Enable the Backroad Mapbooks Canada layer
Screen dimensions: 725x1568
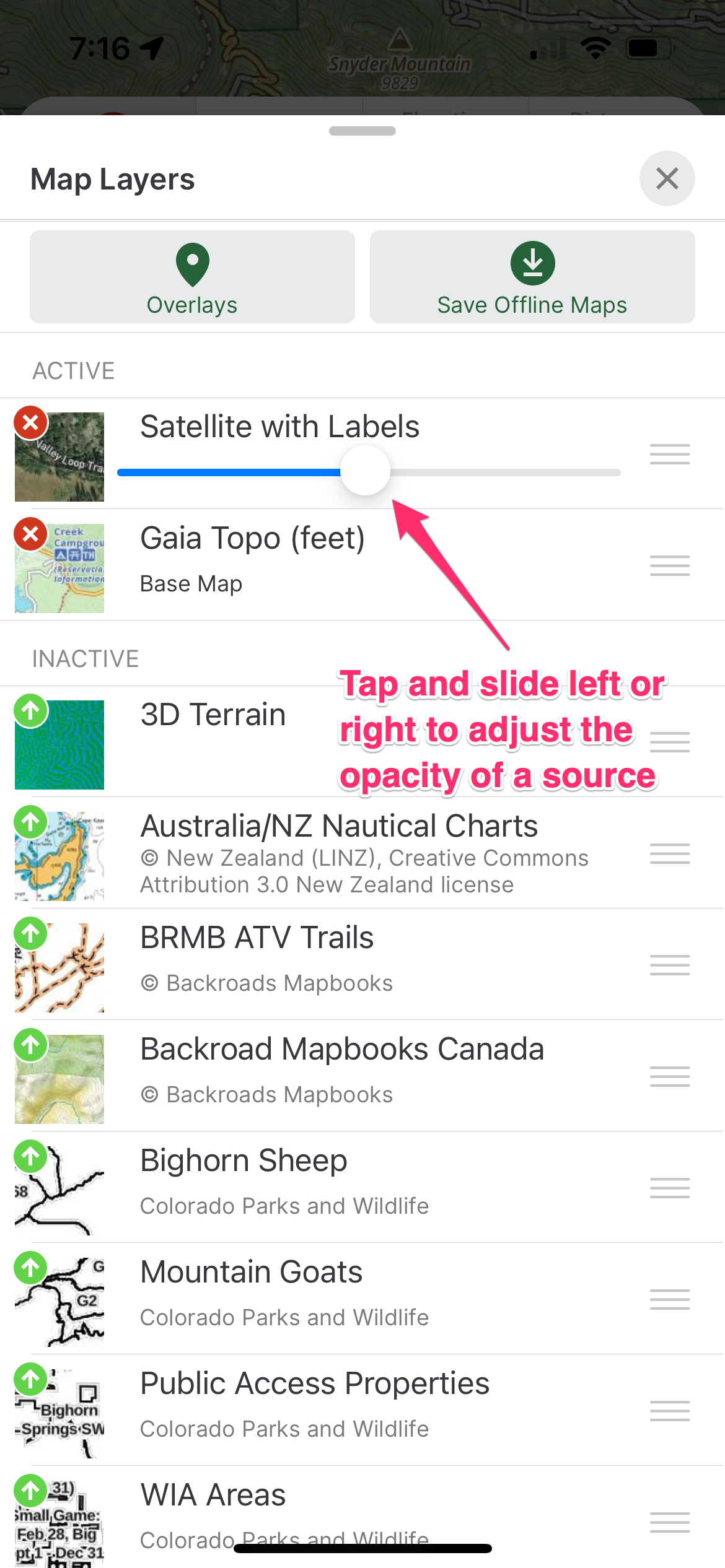(30, 1045)
